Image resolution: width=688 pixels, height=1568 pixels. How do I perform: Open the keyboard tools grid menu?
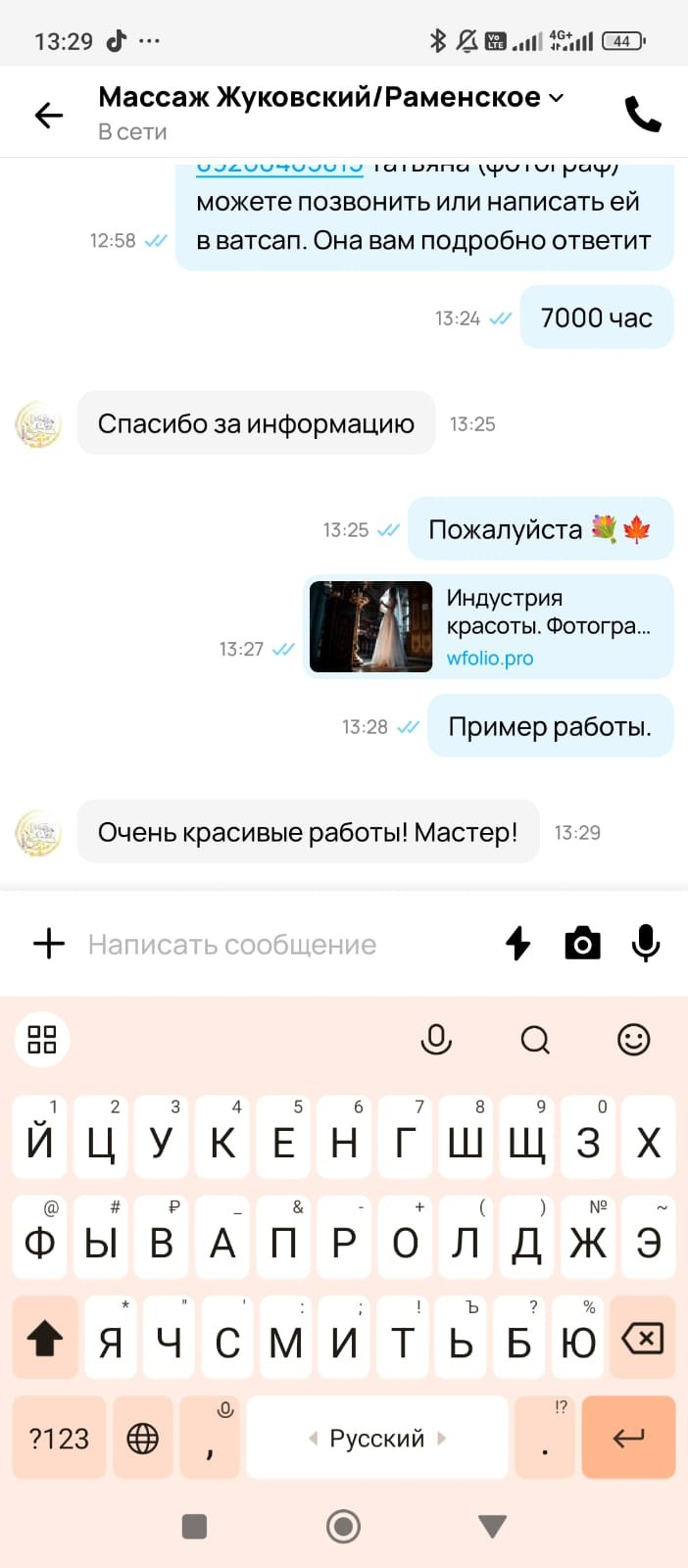coord(42,1039)
